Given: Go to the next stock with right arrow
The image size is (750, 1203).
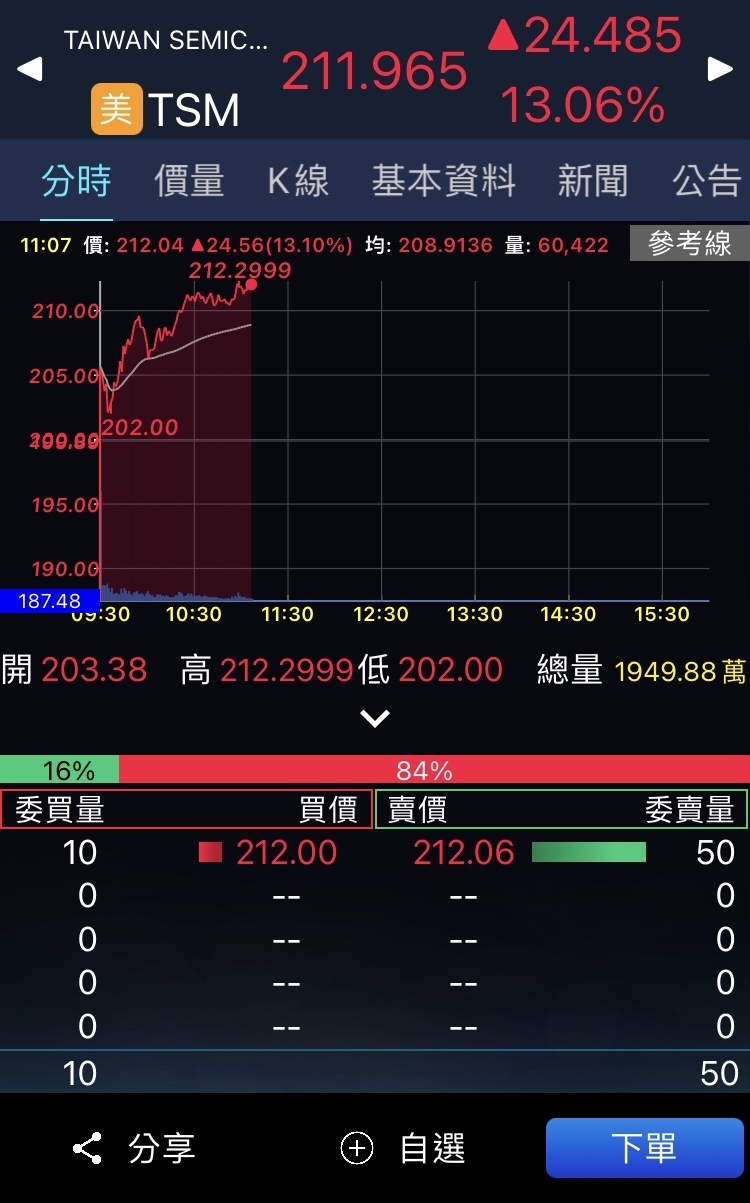Looking at the screenshot, I should click(720, 69).
